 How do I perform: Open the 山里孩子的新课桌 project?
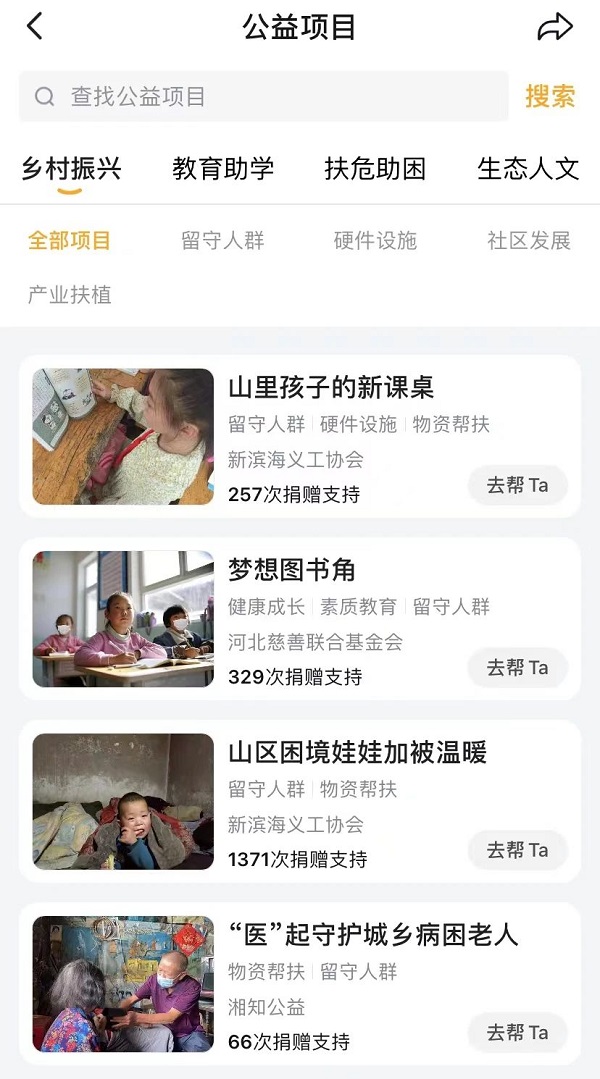pos(331,387)
